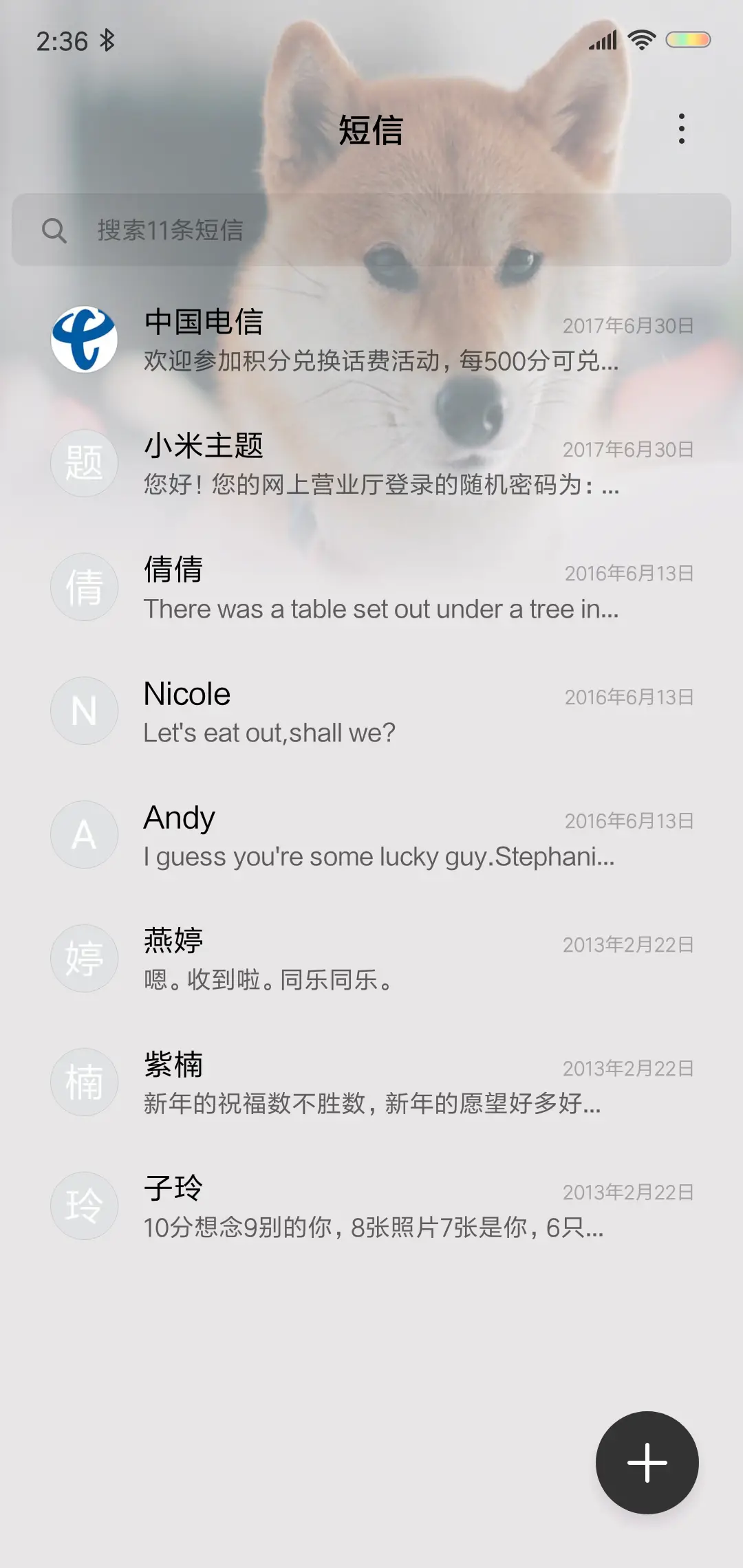
Task: Tap the search box for 11 messages
Action: [x=371, y=230]
